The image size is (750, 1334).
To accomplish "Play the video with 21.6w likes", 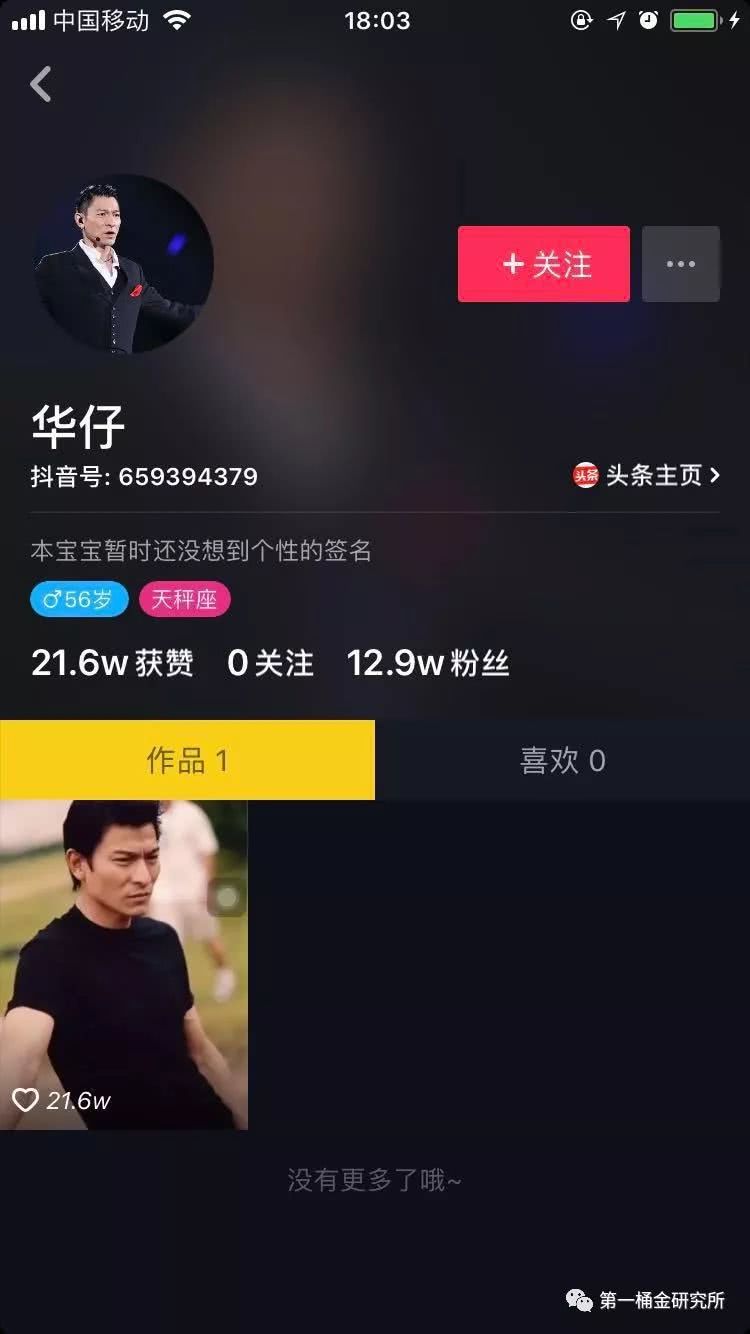I will 124,964.
